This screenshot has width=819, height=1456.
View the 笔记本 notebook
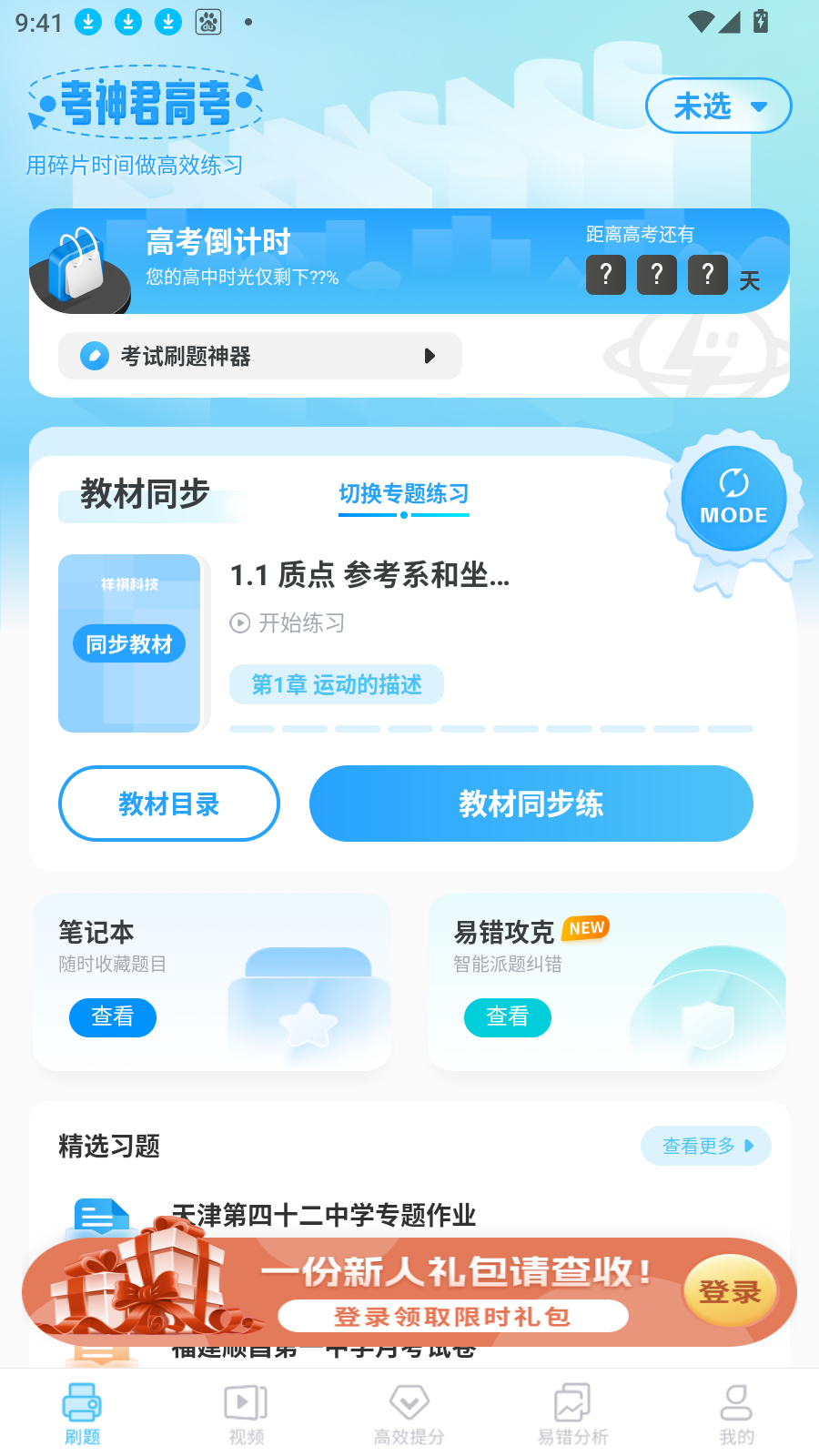point(113,1016)
